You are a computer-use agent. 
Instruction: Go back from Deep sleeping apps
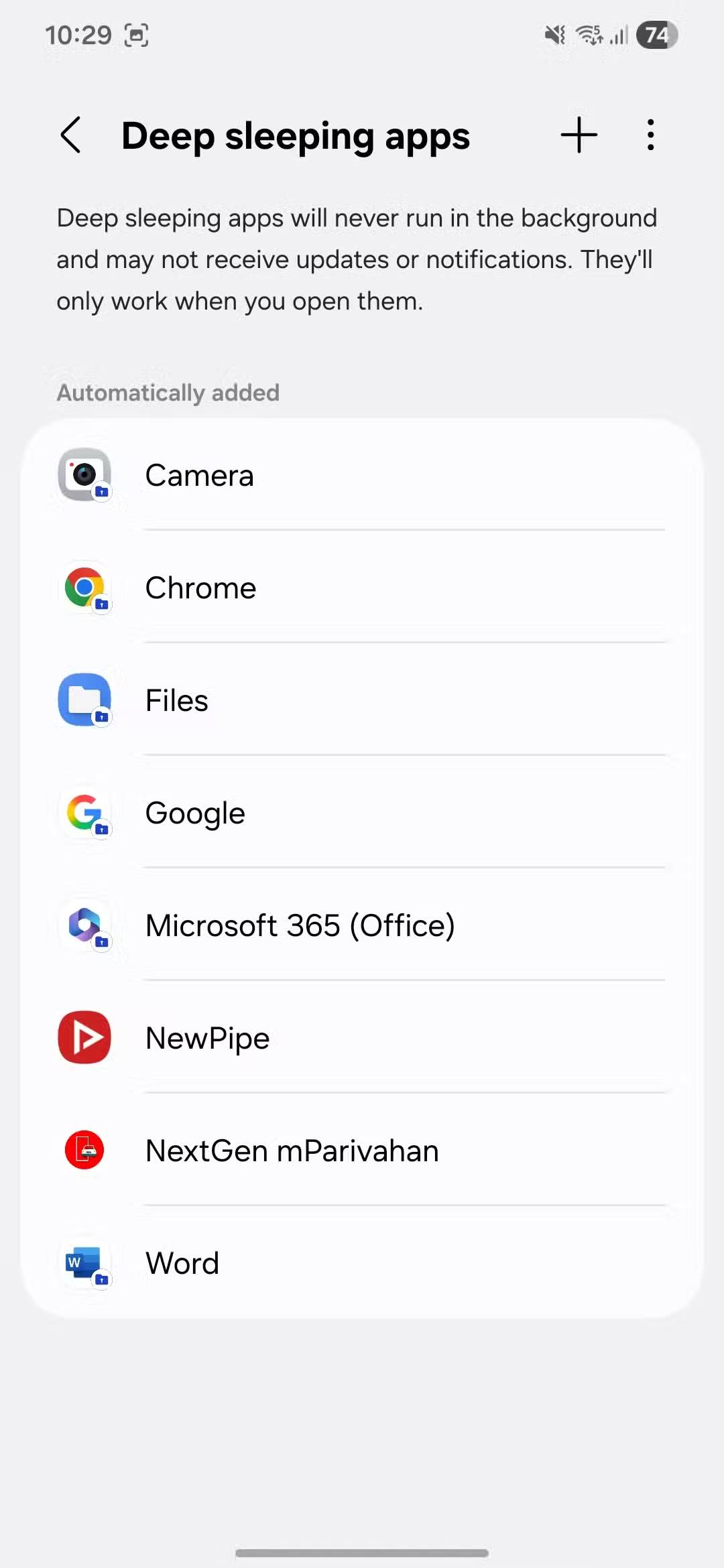coord(71,135)
